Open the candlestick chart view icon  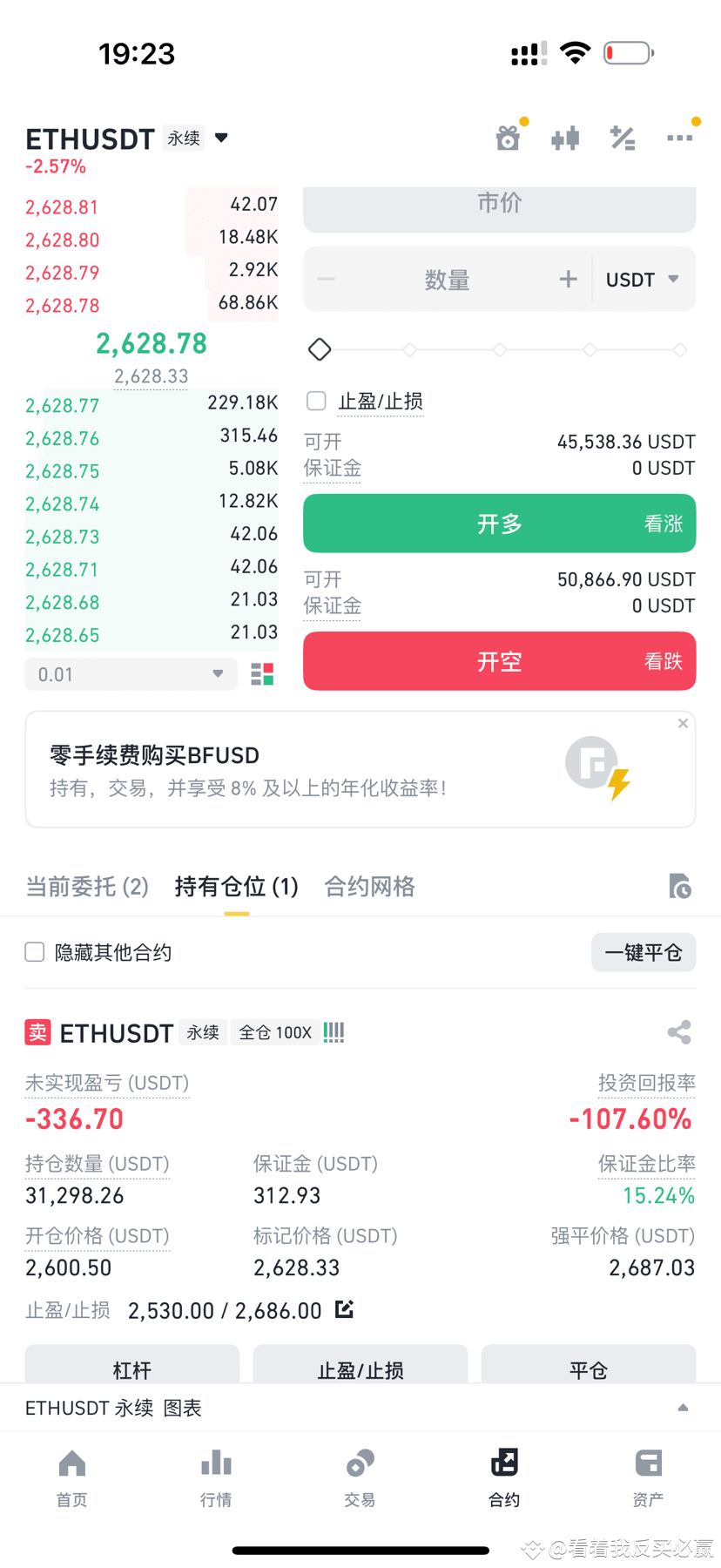tap(565, 138)
